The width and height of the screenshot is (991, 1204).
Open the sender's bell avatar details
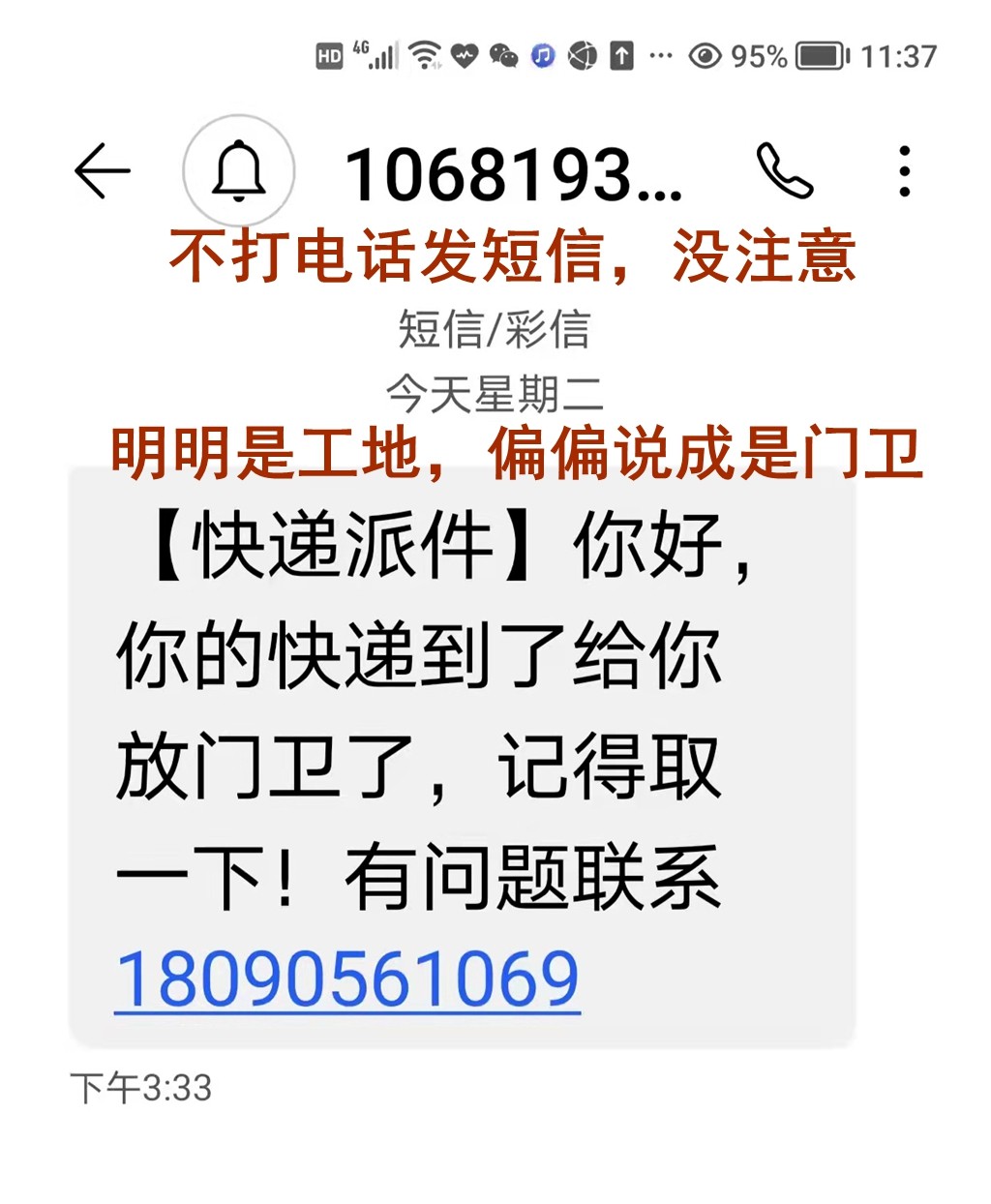(x=238, y=171)
